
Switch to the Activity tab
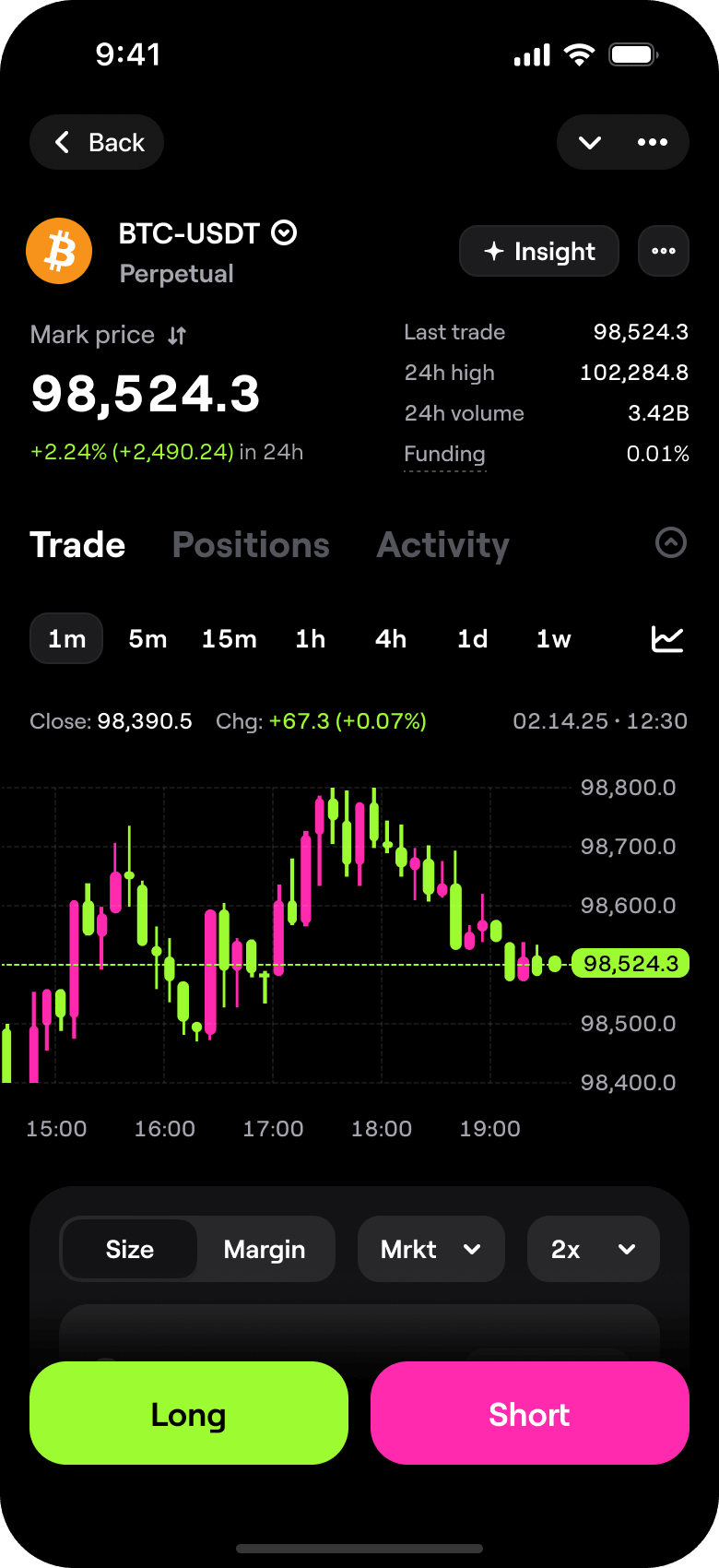click(442, 545)
